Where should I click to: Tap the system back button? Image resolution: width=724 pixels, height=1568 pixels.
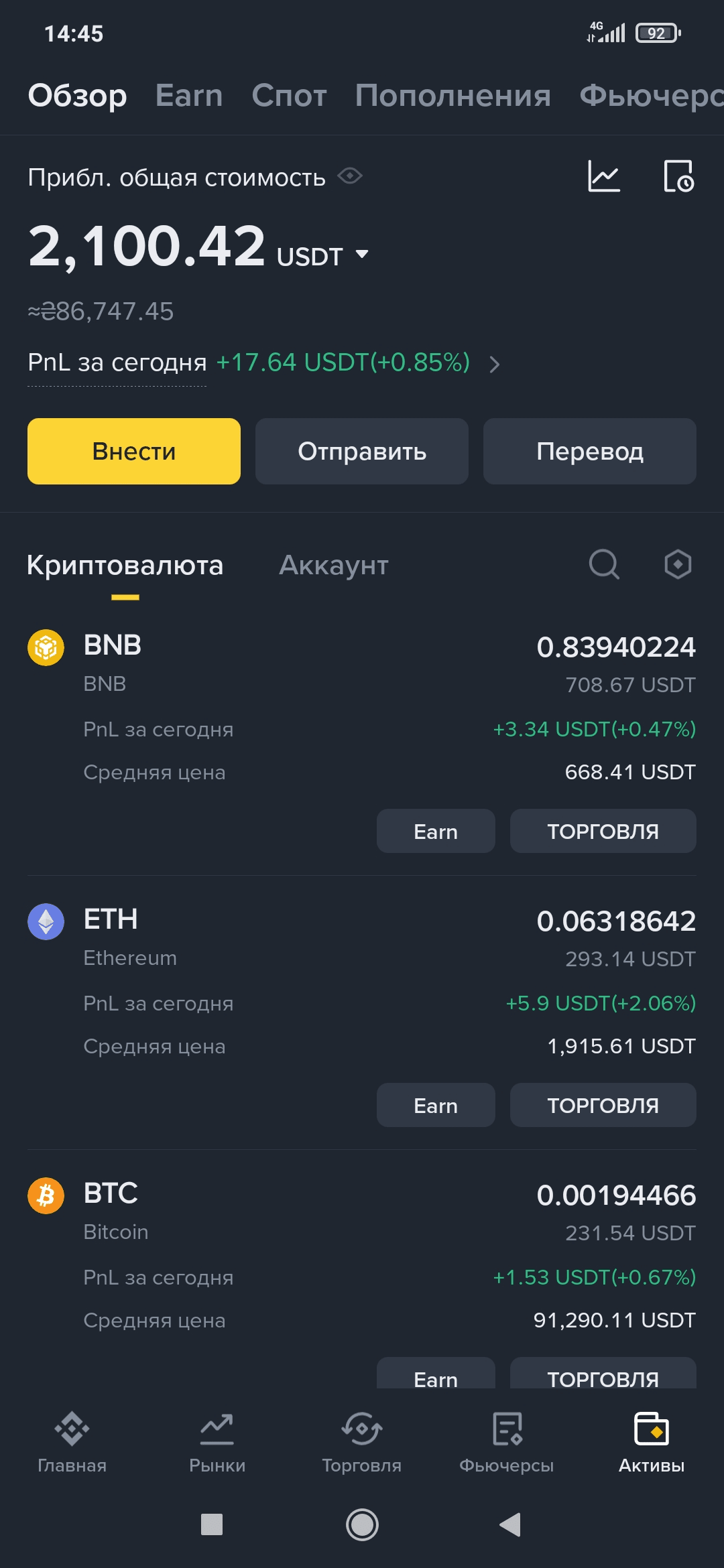pos(510,1524)
